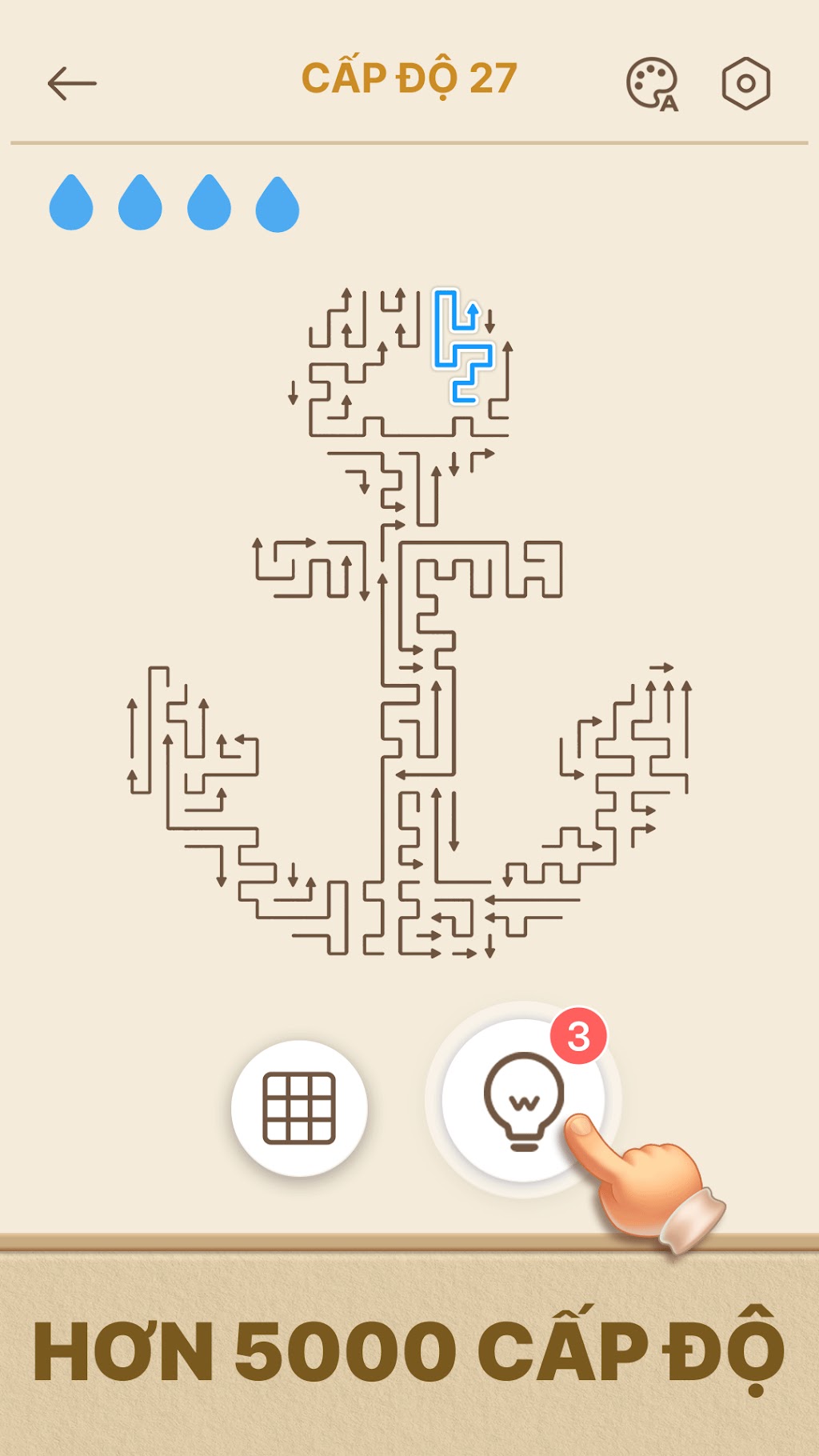Toggle the grid view button
The width and height of the screenshot is (819, 1456).
[x=299, y=1108]
